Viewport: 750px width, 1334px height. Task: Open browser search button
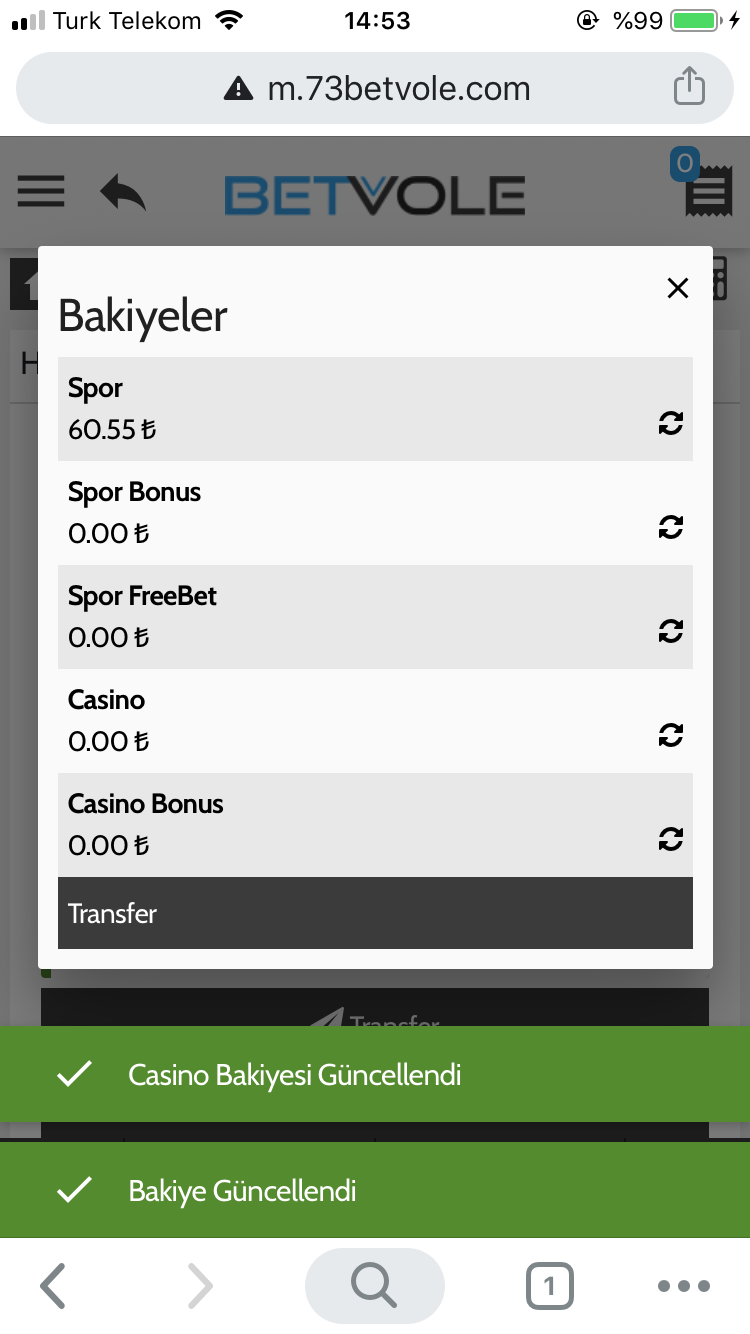375,1286
